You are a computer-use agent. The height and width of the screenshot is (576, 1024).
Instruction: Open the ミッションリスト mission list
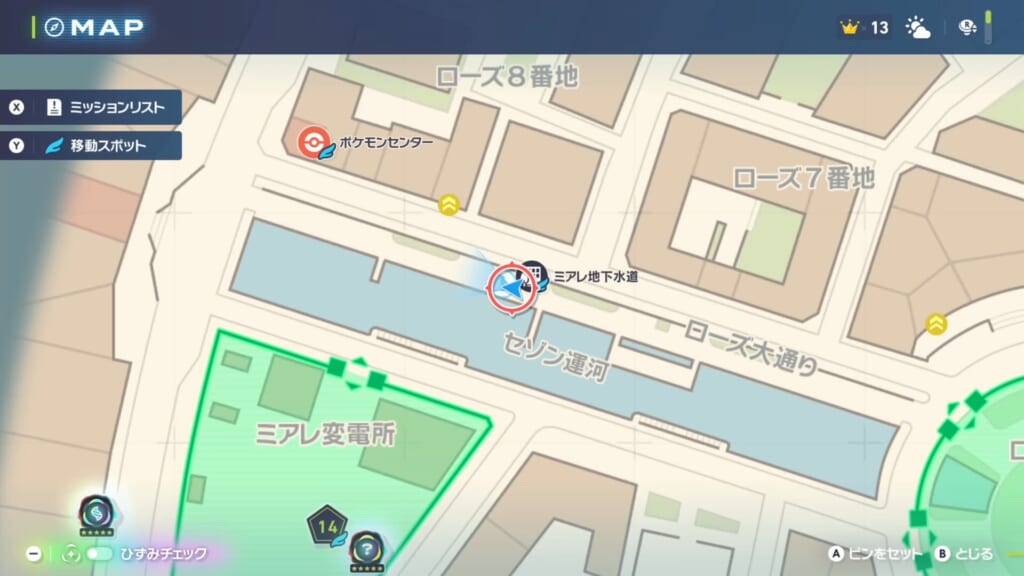(x=92, y=107)
